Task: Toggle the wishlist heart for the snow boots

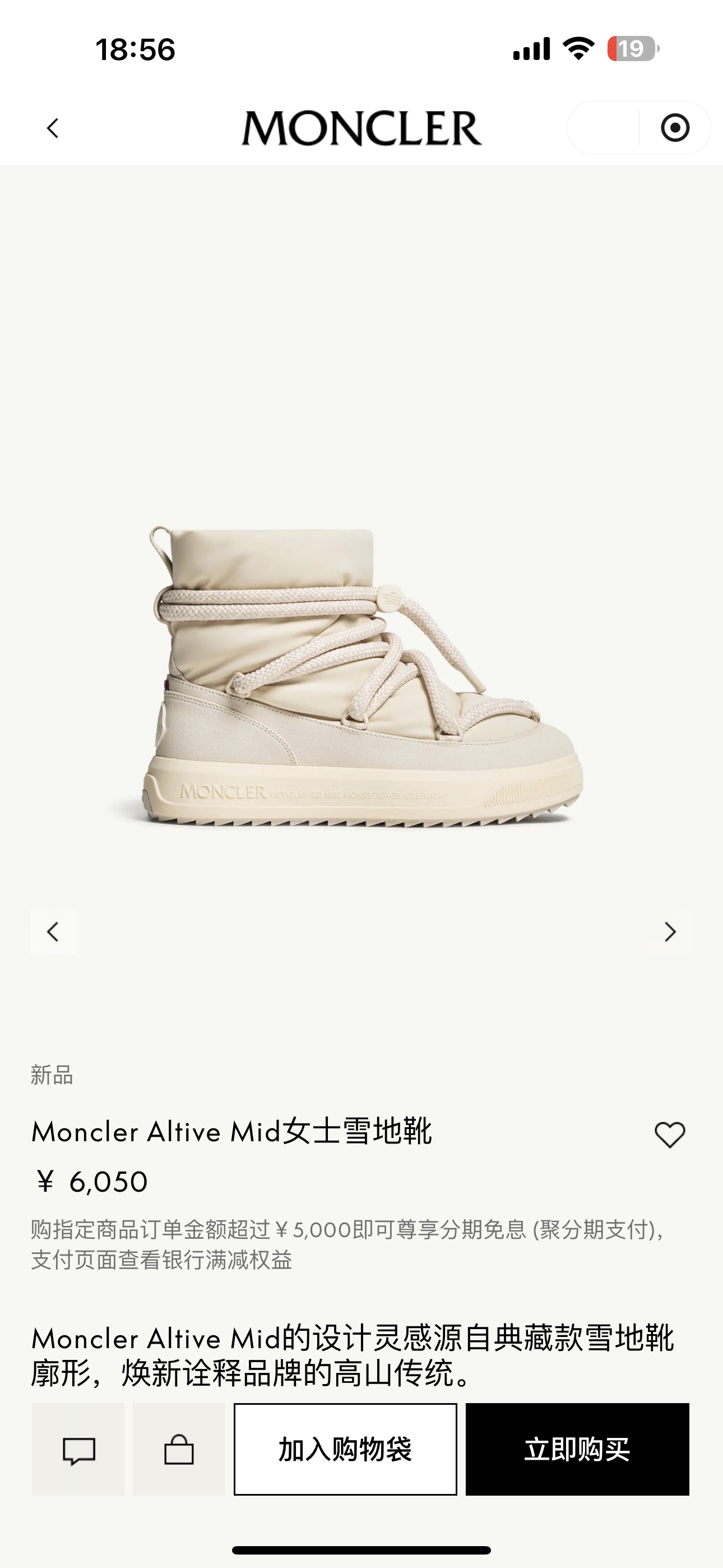Action: click(669, 1134)
